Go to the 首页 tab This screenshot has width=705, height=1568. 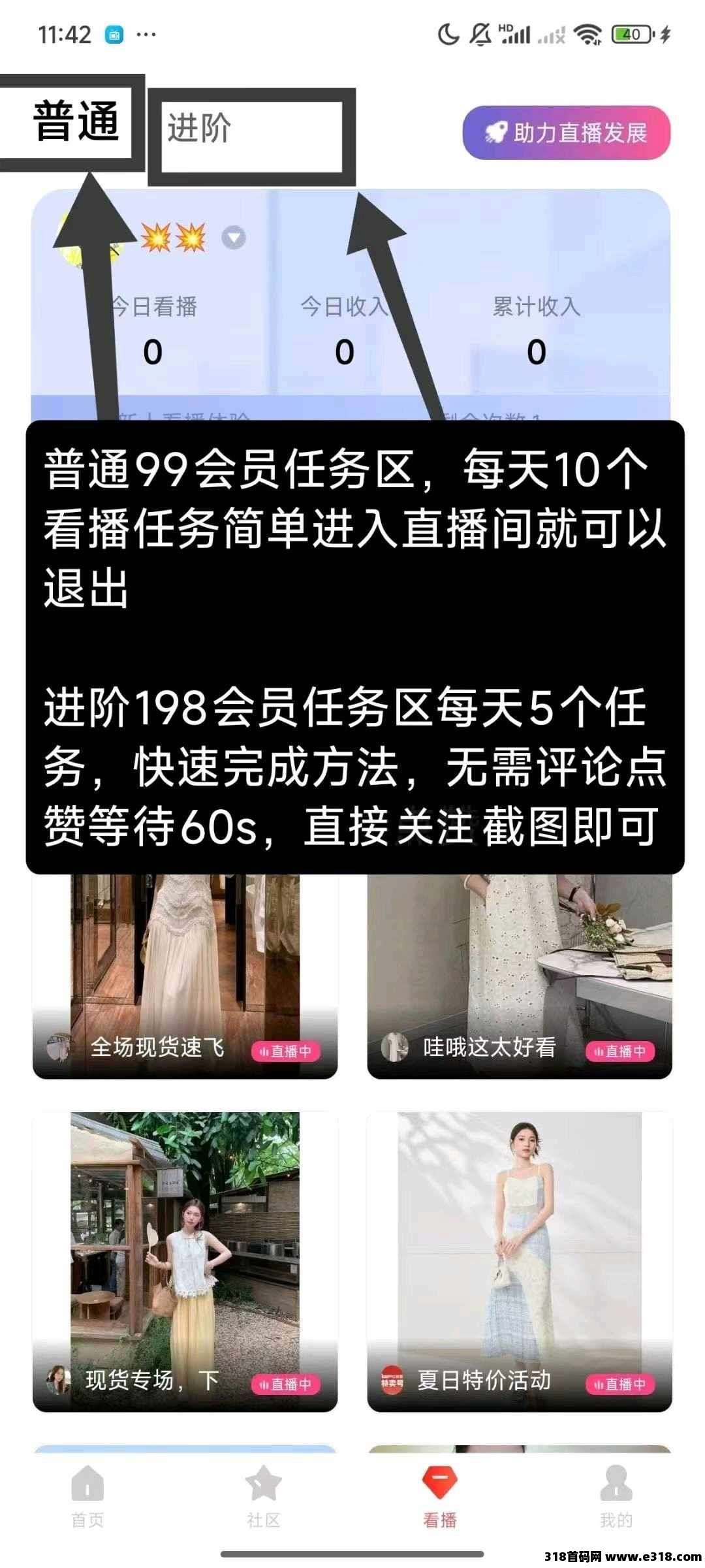click(87, 1495)
